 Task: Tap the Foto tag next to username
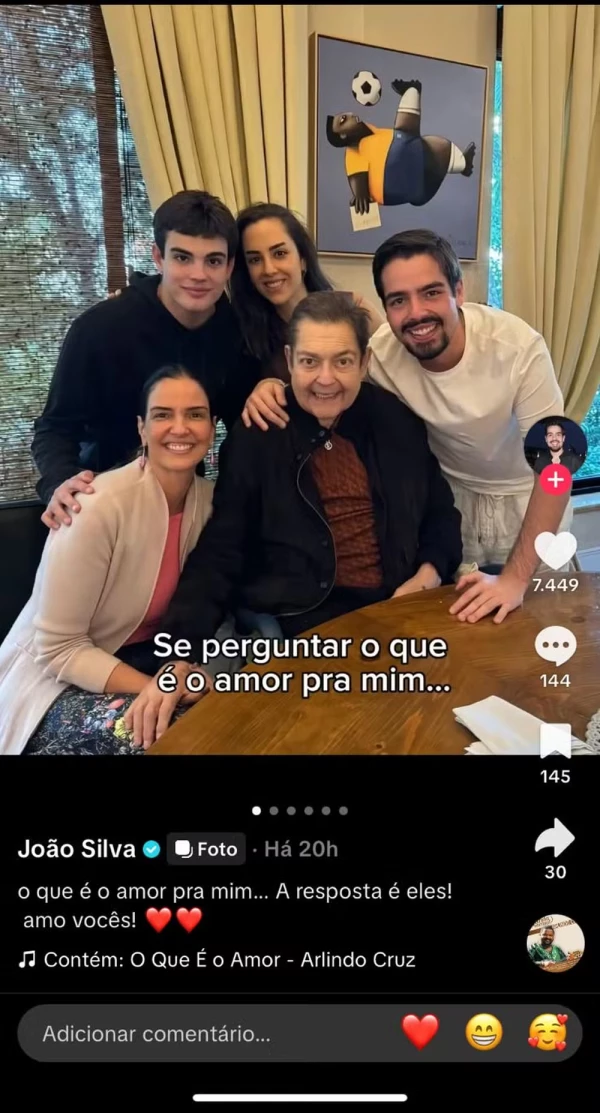(x=206, y=849)
